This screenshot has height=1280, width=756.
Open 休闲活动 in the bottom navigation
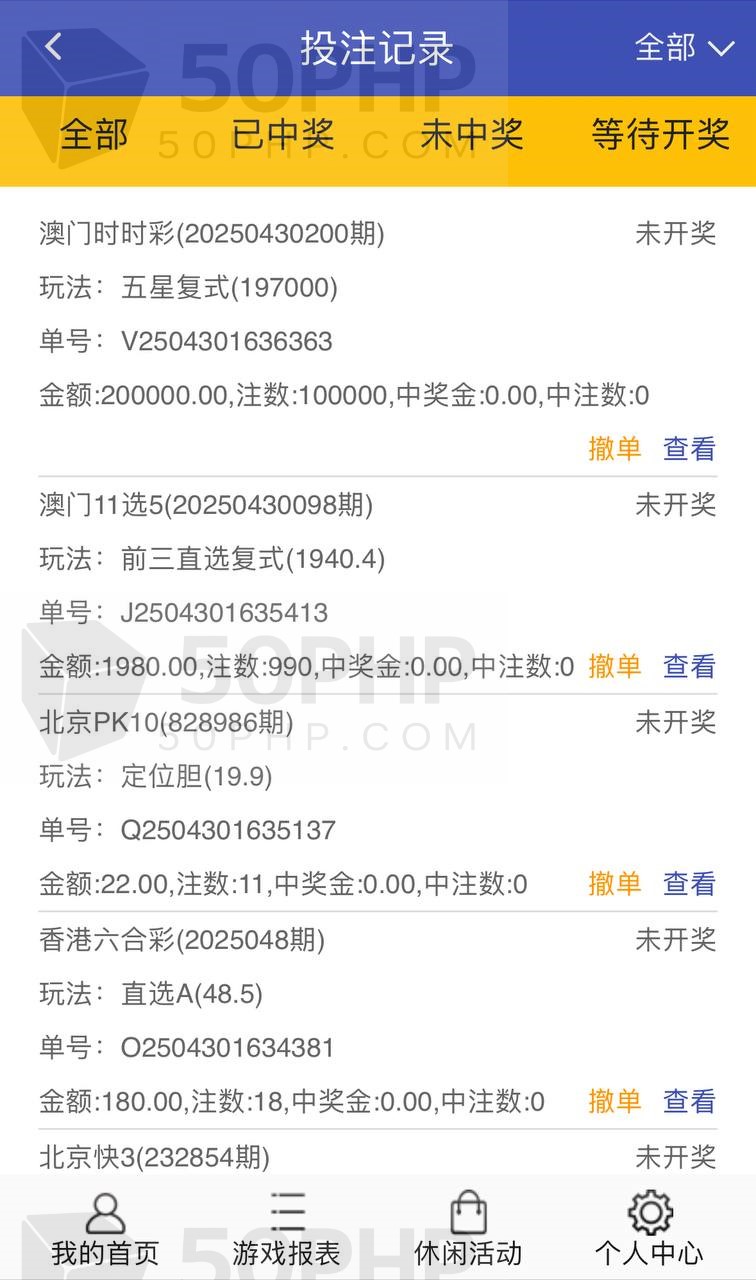point(468,1230)
